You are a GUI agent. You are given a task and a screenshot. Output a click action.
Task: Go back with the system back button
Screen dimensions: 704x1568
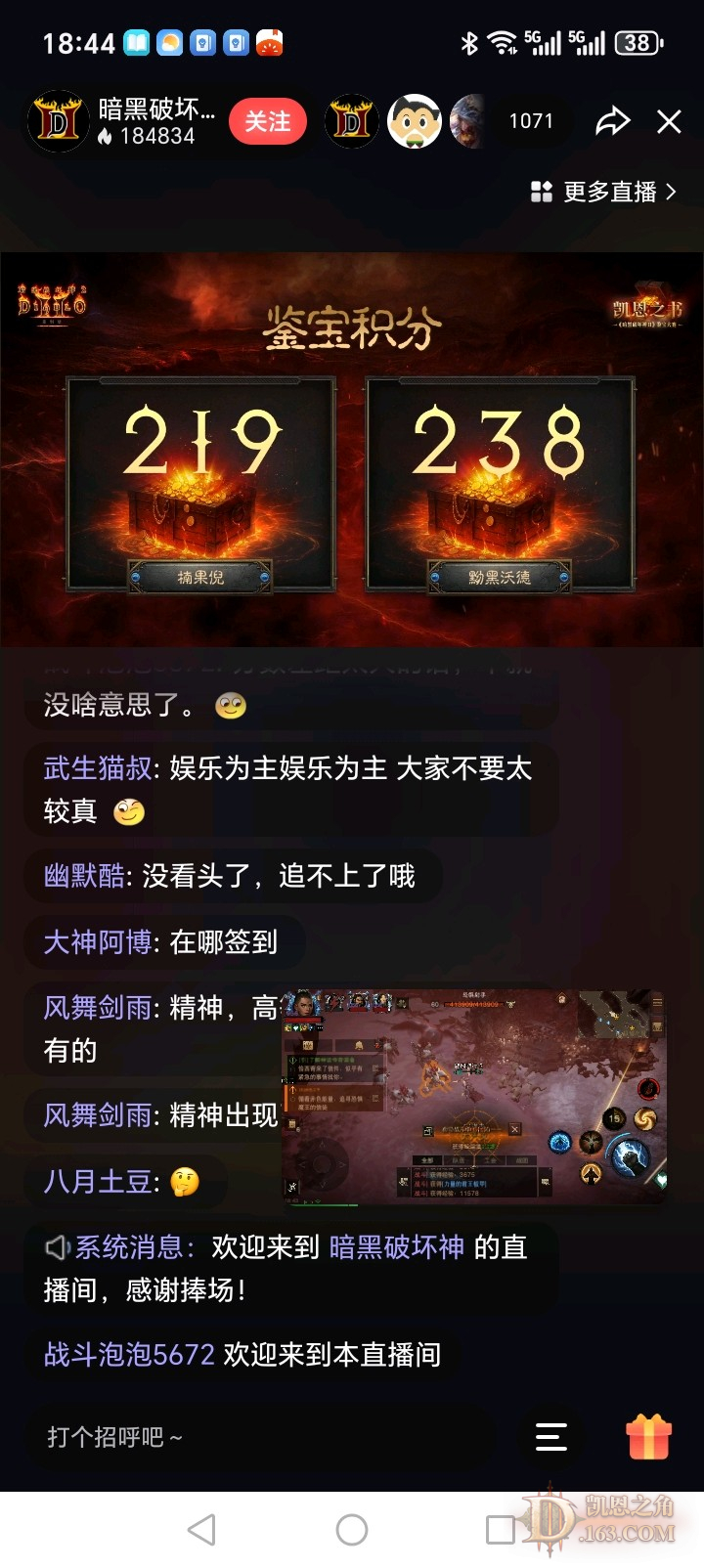pyautogui.click(x=201, y=1530)
